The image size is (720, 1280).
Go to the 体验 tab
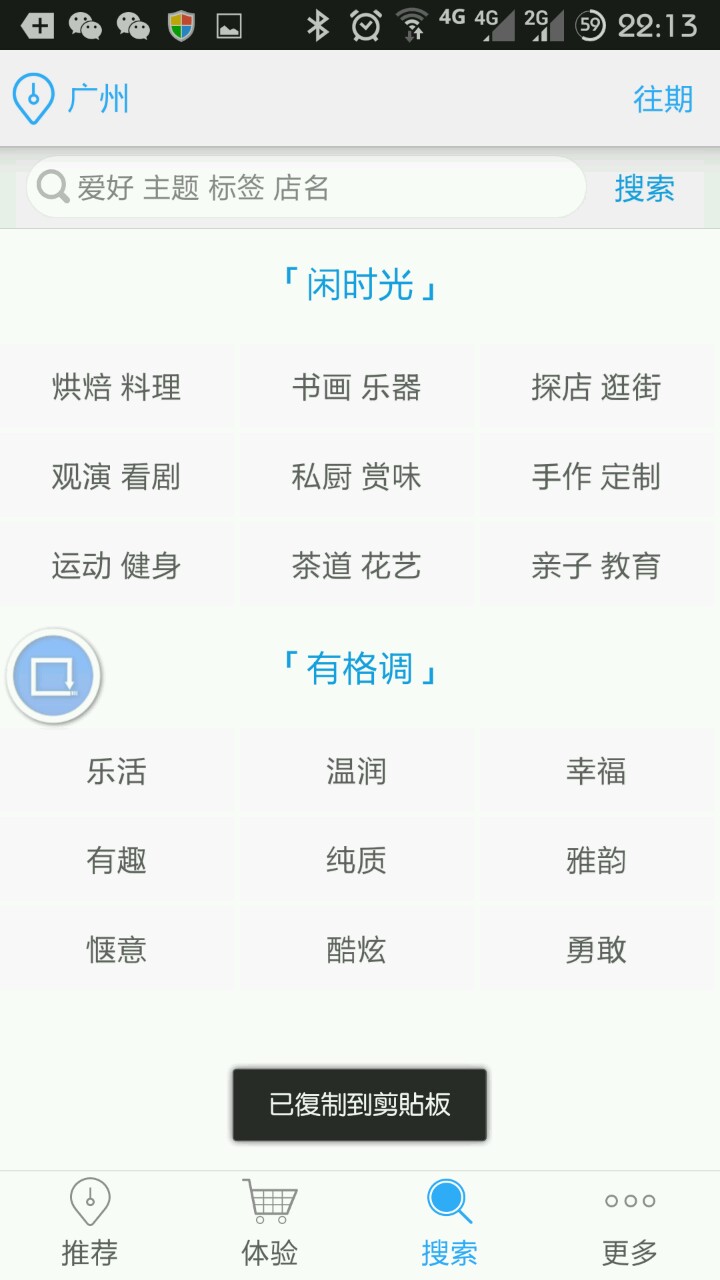[270, 1224]
